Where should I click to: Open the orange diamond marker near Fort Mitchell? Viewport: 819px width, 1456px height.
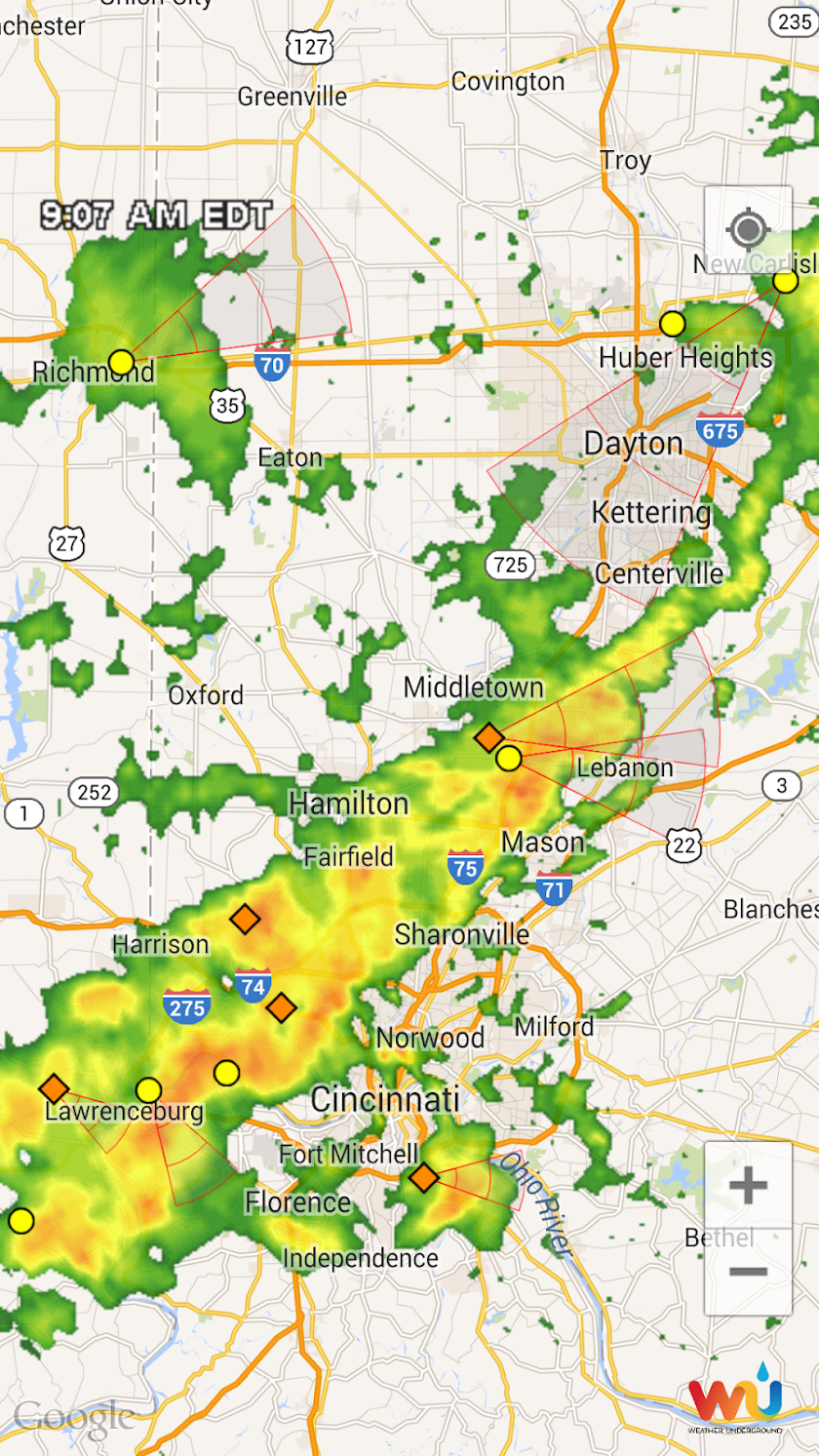423,1178
